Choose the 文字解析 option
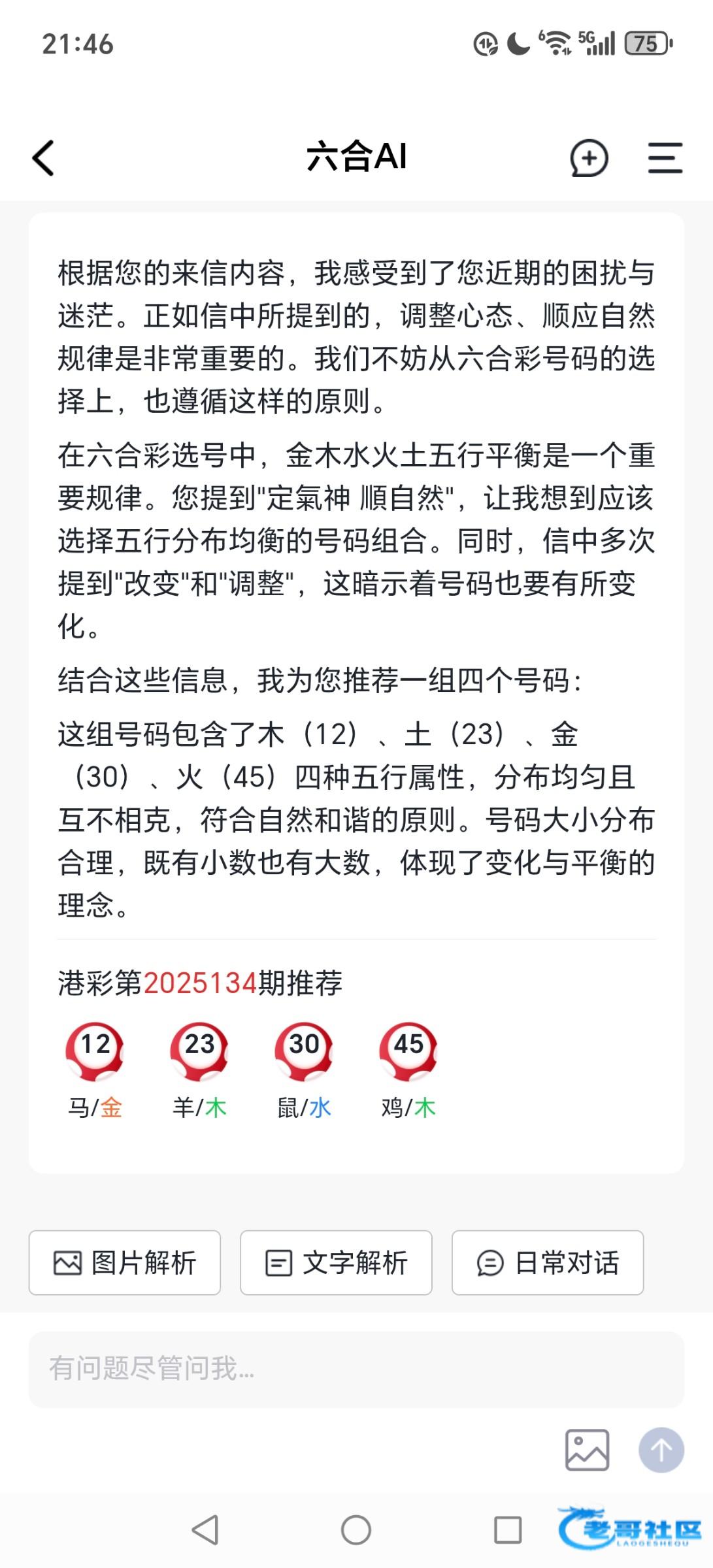 coord(336,1262)
